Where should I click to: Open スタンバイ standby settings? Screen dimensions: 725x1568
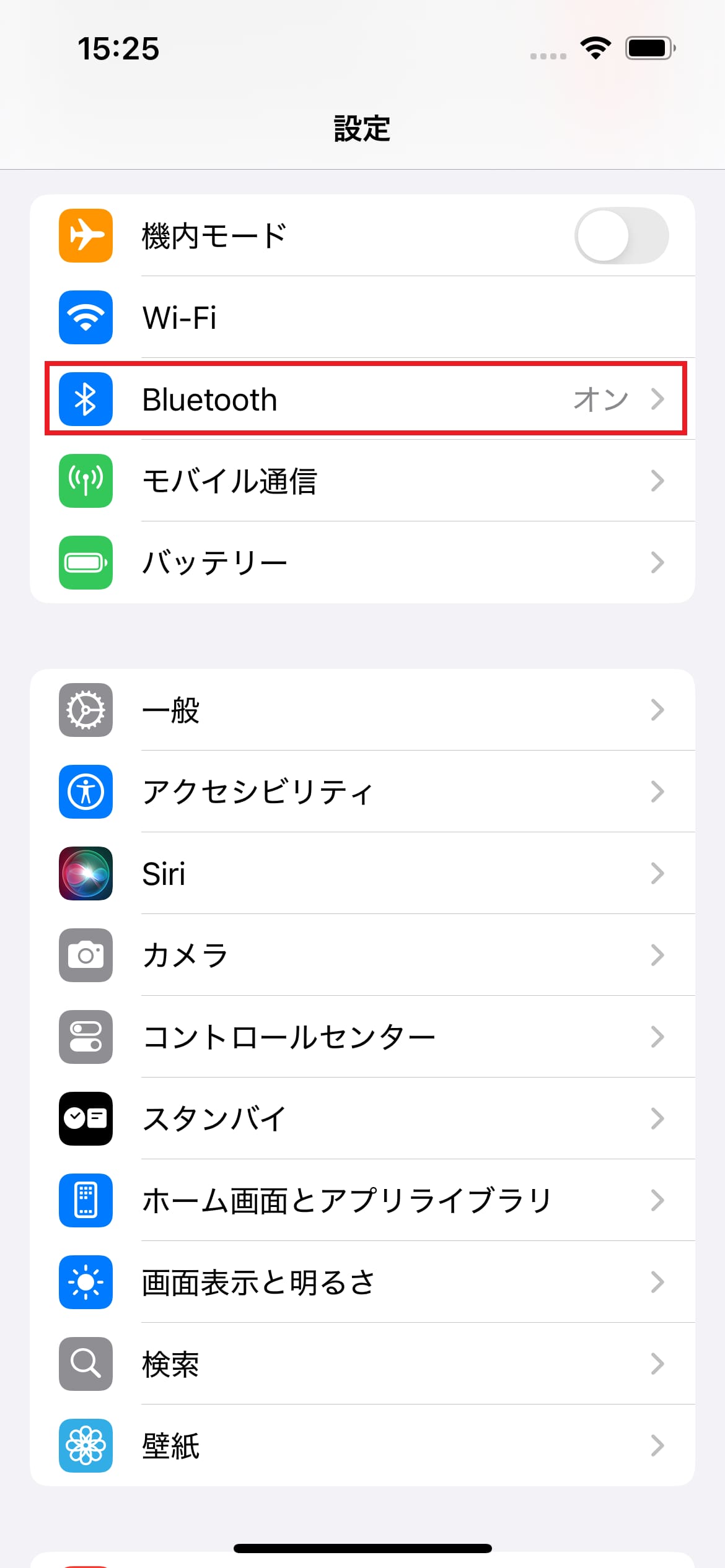pyautogui.click(x=362, y=1119)
